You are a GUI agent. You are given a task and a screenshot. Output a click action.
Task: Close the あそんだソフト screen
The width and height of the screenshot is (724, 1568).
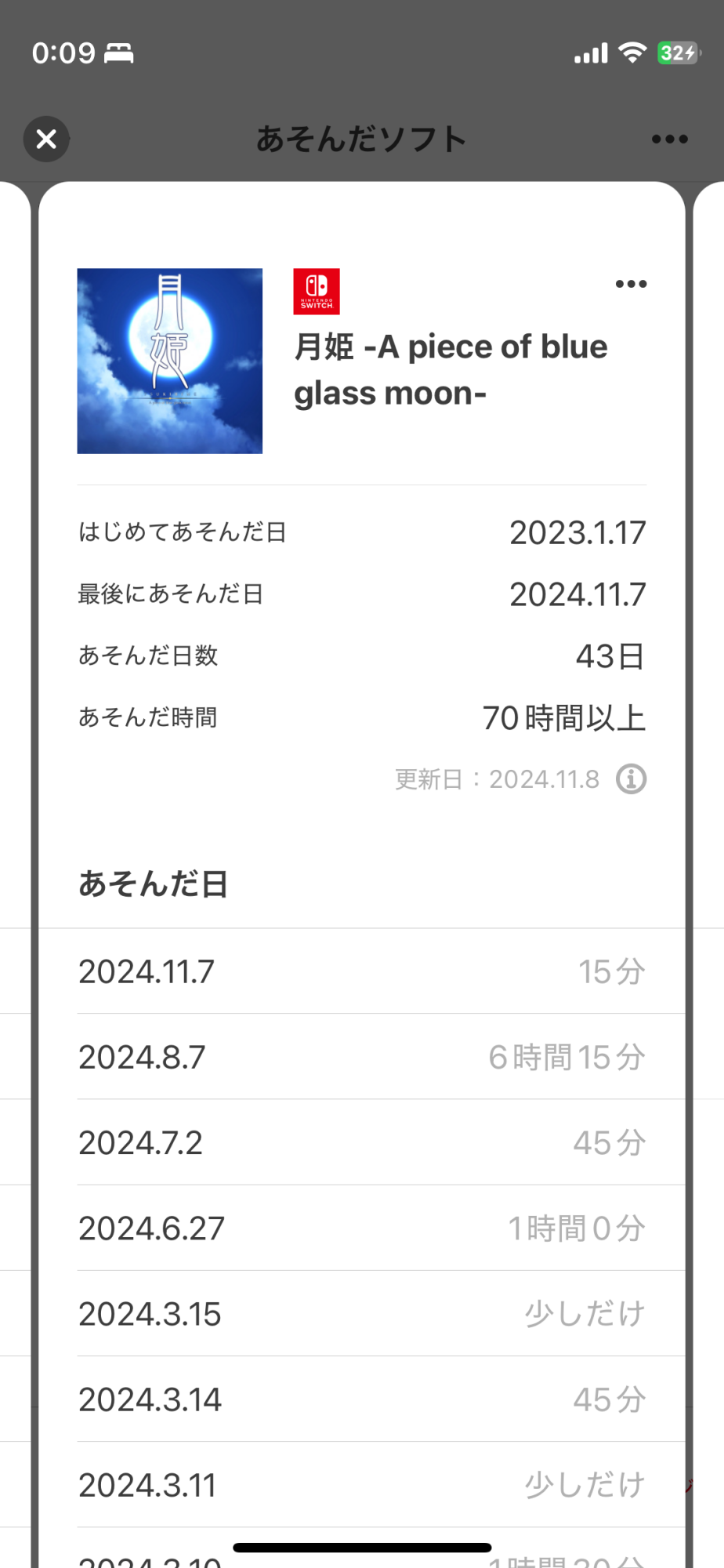pos(46,139)
